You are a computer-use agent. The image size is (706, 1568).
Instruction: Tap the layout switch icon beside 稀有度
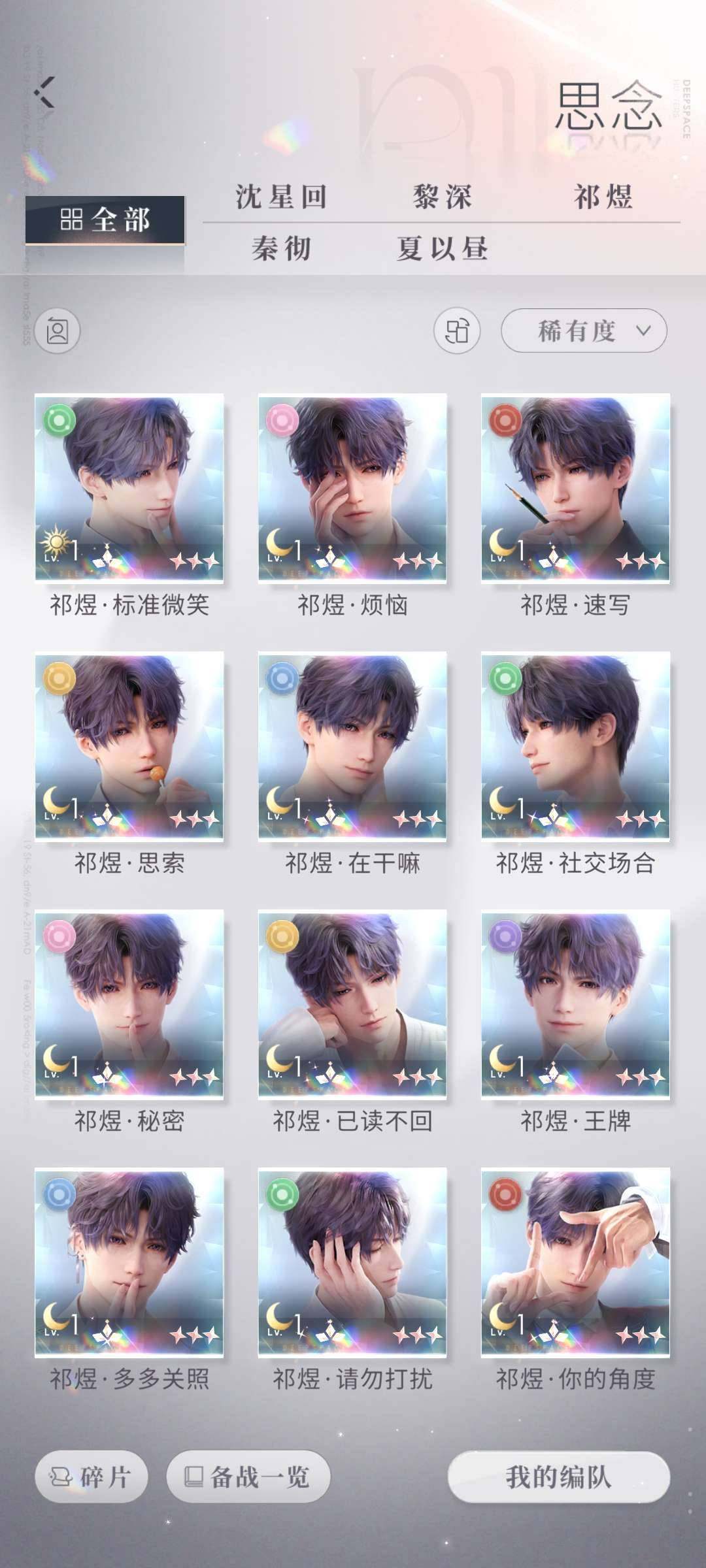[x=457, y=331]
